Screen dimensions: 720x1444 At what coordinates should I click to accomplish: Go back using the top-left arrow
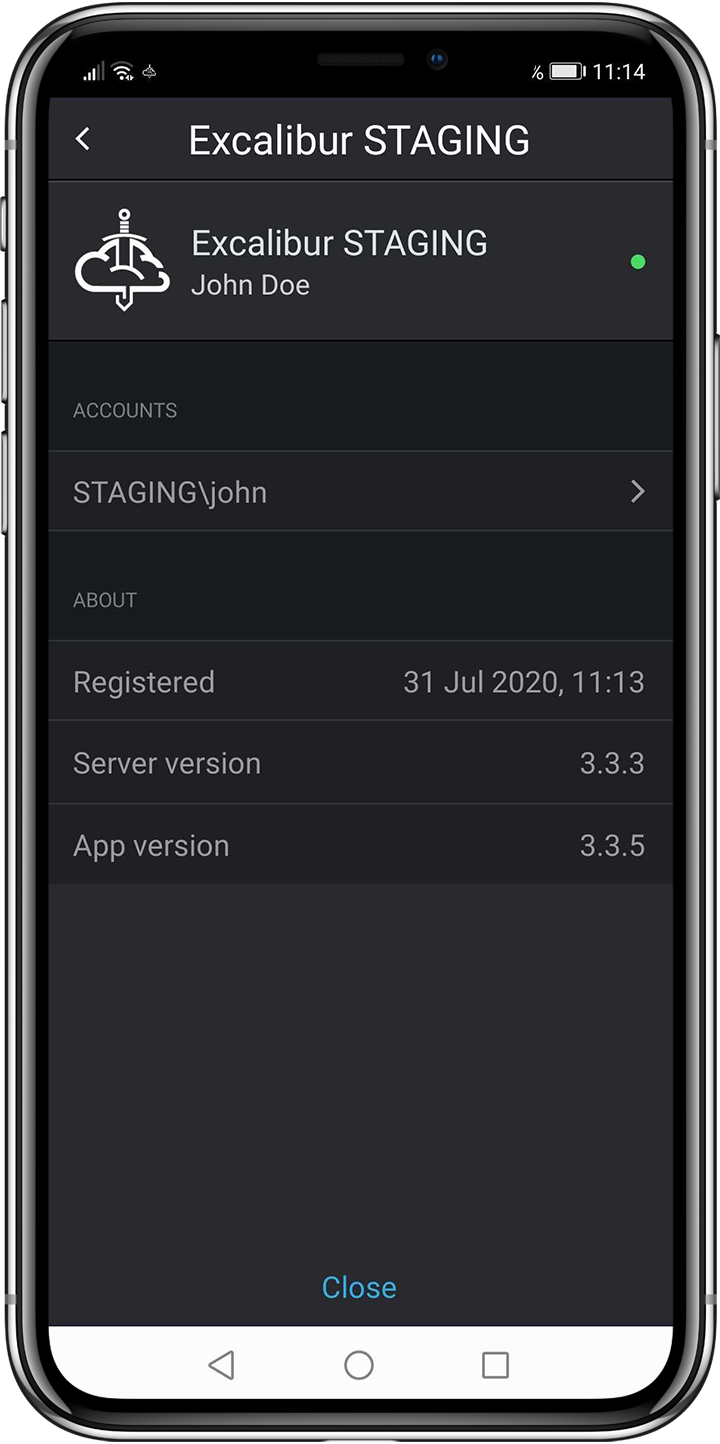point(83,139)
